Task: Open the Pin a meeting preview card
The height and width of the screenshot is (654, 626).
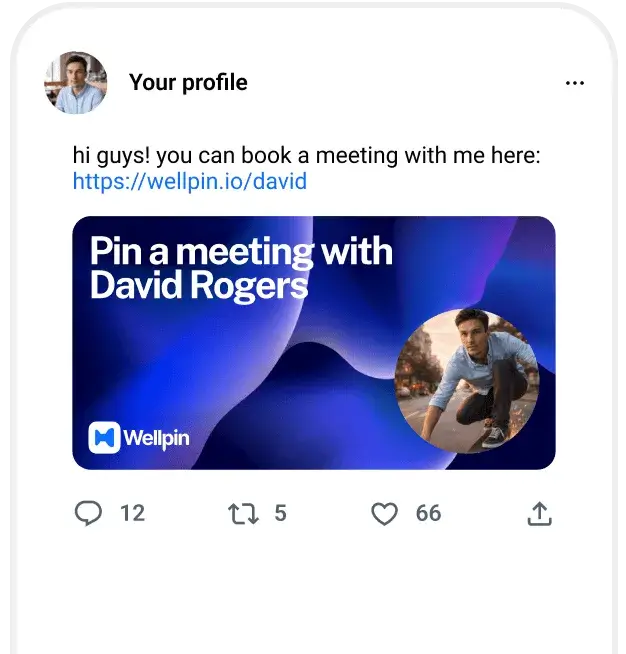Action: [314, 342]
